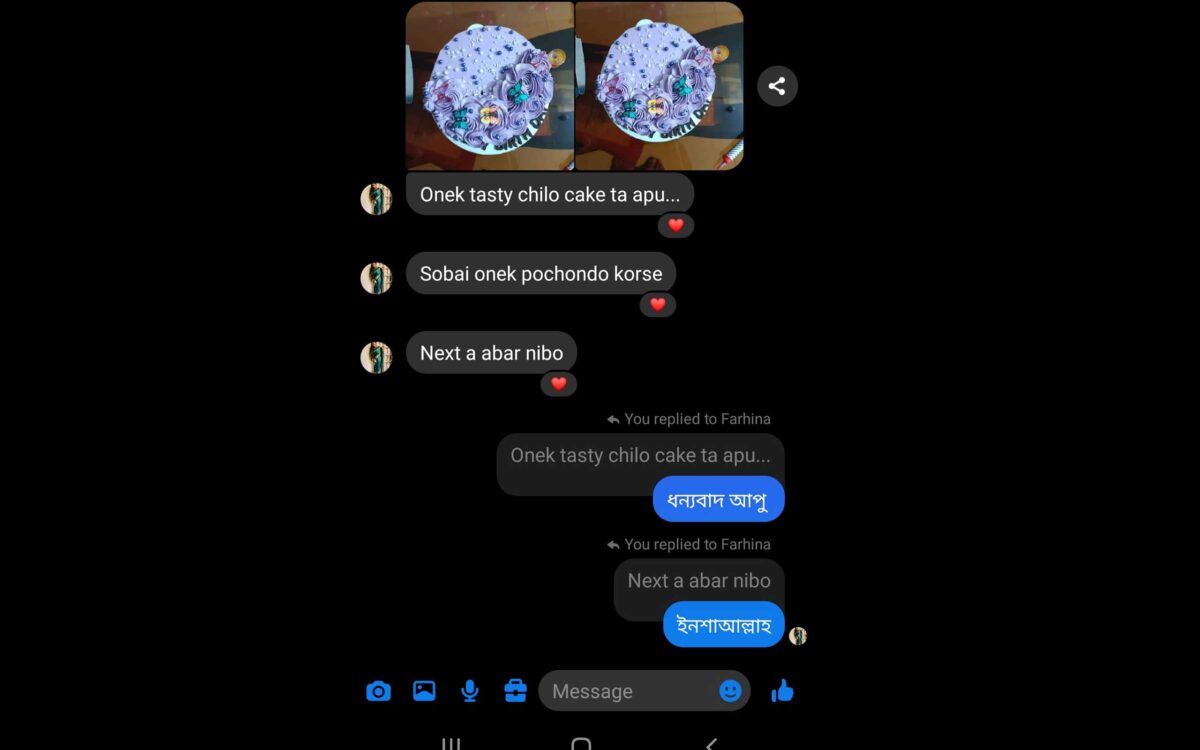1200x750 pixels.
Task: Go back using the system back button
Action: tap(711, 744)
